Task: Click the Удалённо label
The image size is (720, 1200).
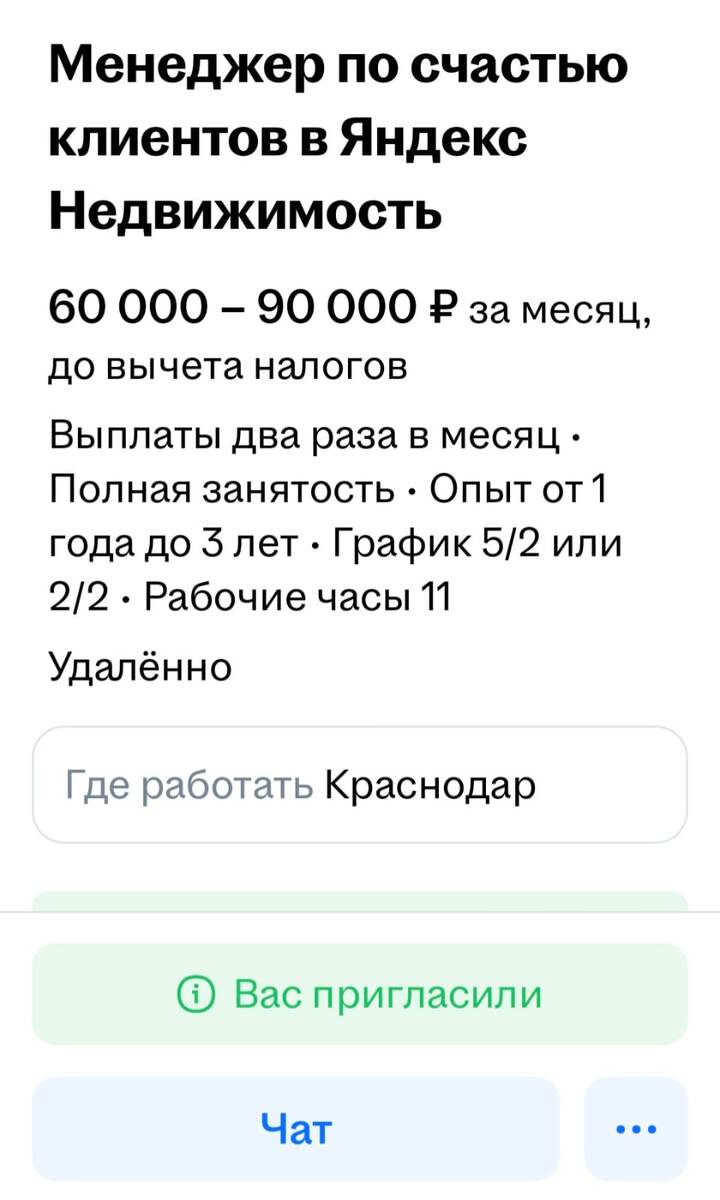Action: pos(140,665)
